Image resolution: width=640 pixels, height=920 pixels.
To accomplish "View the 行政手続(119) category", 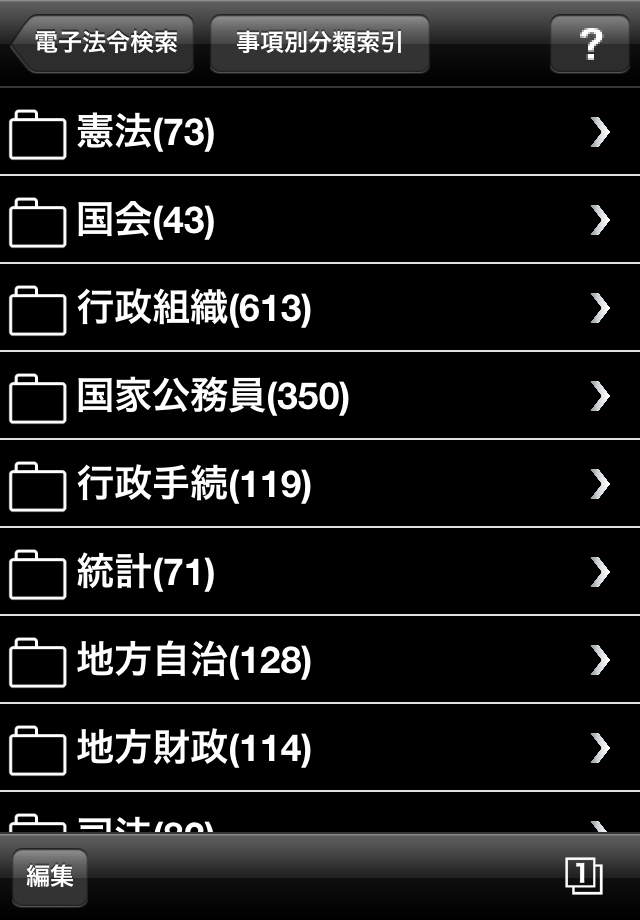I will pyautogui.click(x=320, y=484).
